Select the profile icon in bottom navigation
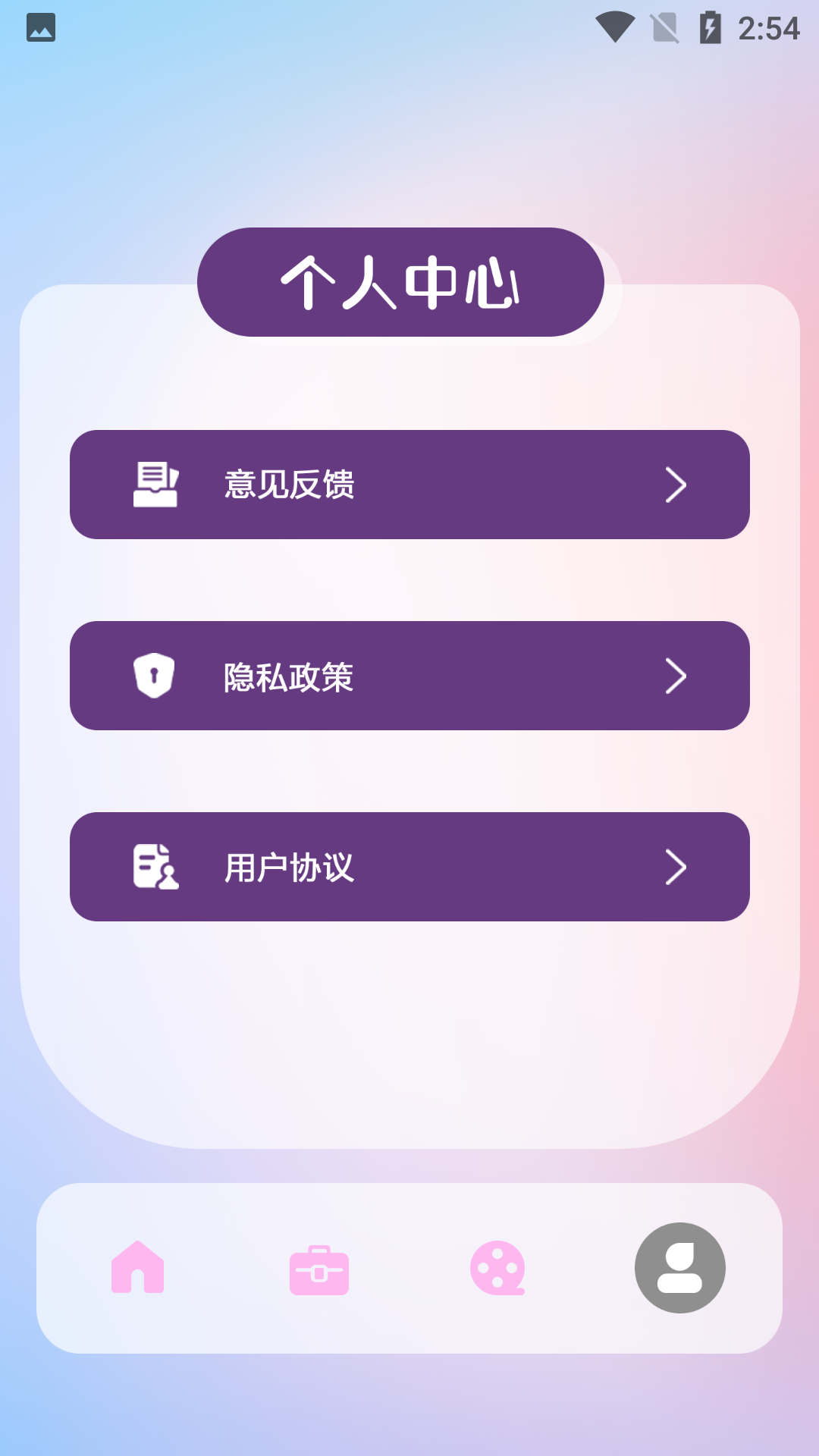Image resolution: width=819 pixels, height=1456 pixels. click(x=679, y=1268)
